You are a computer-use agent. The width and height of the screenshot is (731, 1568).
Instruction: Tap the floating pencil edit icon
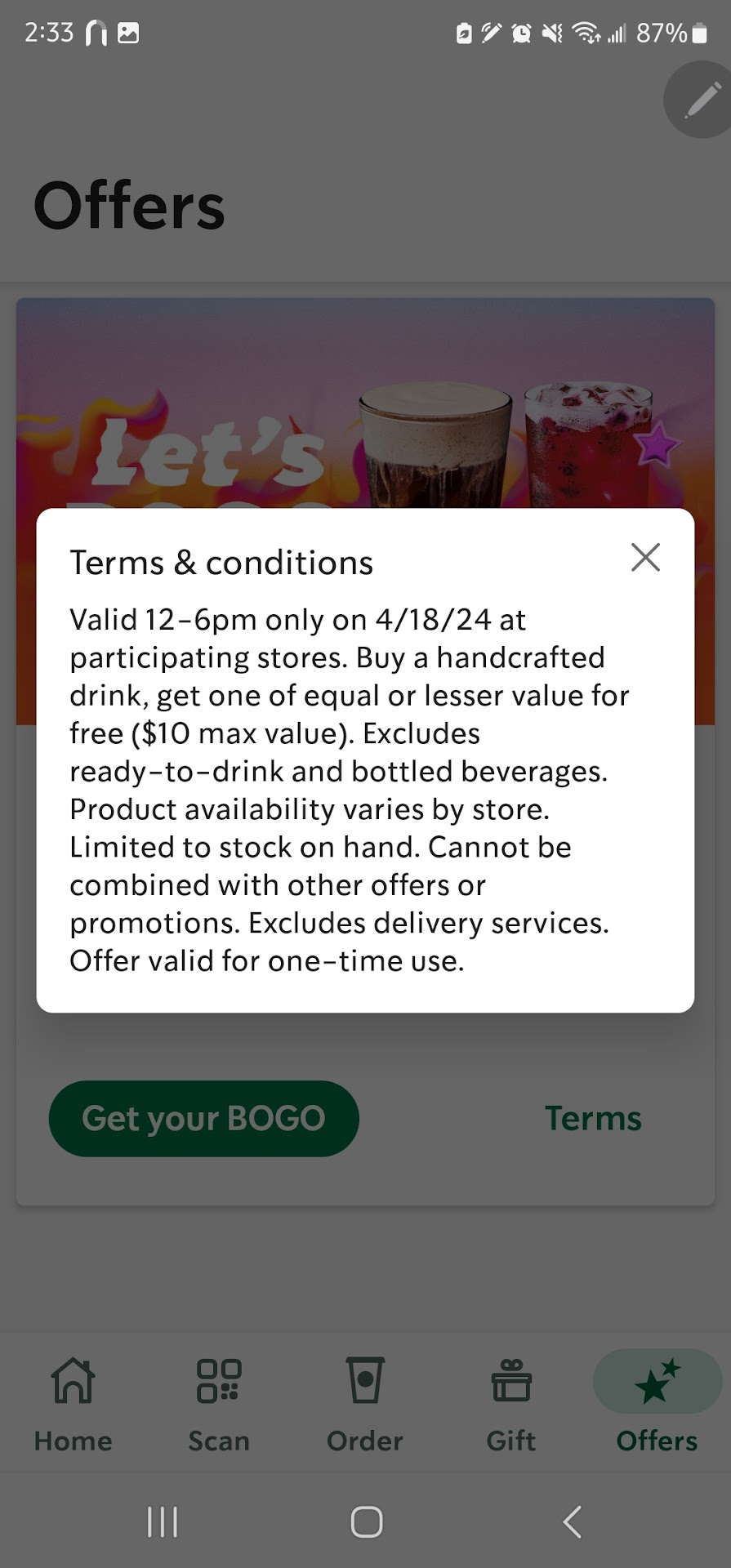701,100
